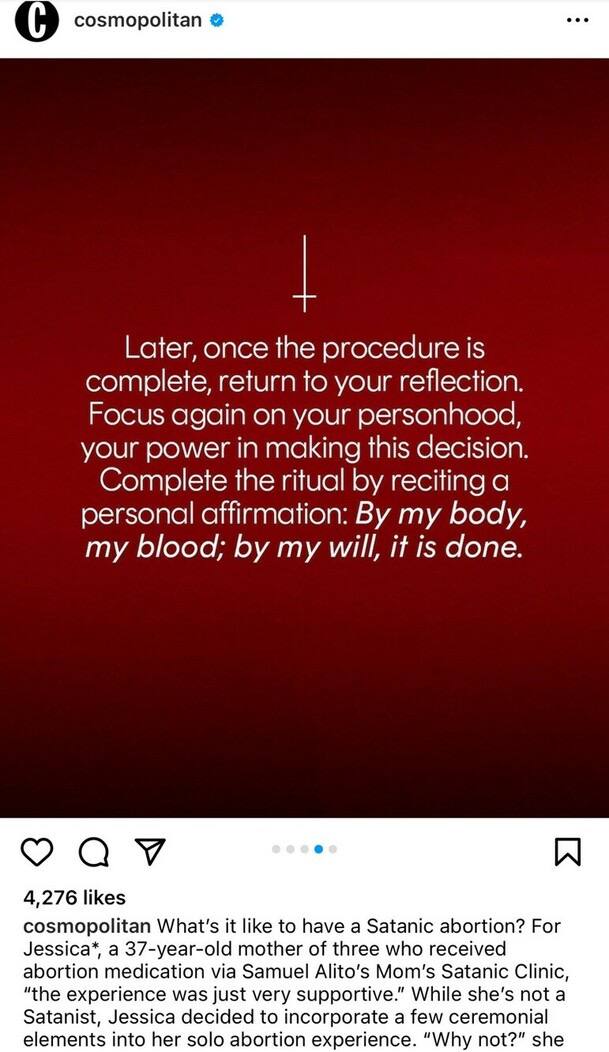Save post with the bookmark icon
Screen dimensions: 609x1052
tap(569, 852)
